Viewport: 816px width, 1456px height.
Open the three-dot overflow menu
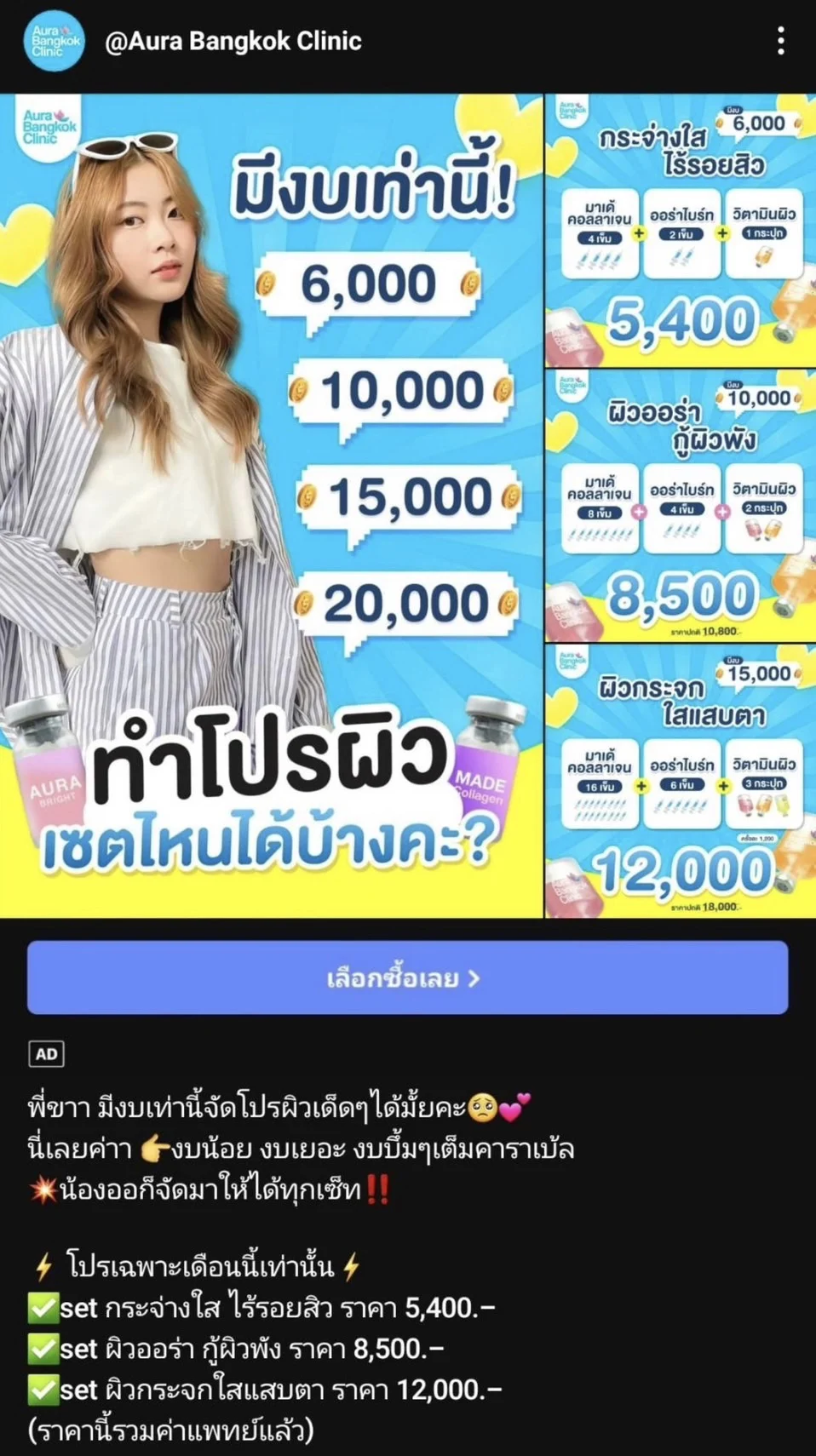click(780, 41)
